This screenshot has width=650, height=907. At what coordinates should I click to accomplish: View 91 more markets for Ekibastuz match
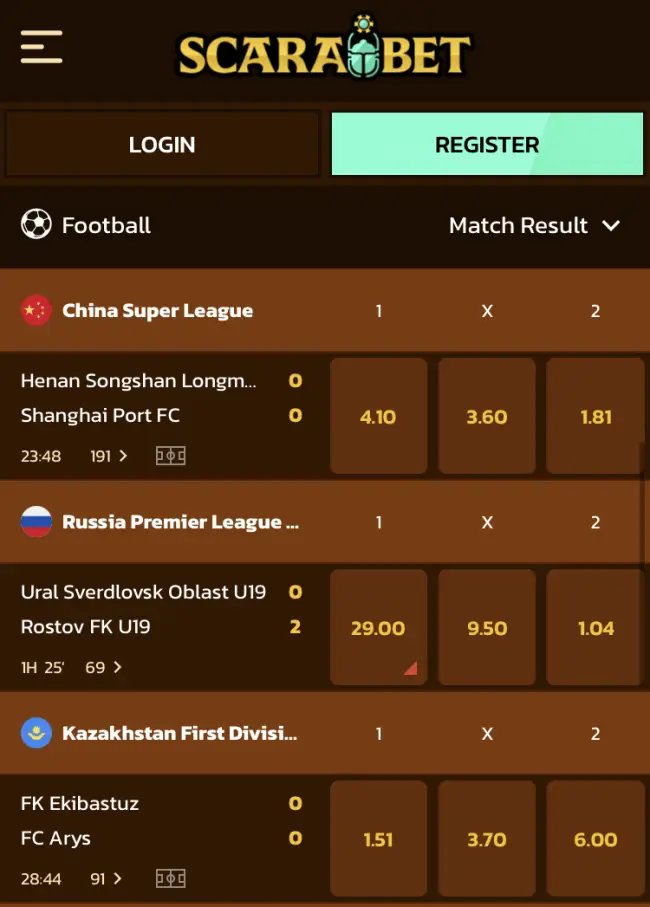[106, 878]
